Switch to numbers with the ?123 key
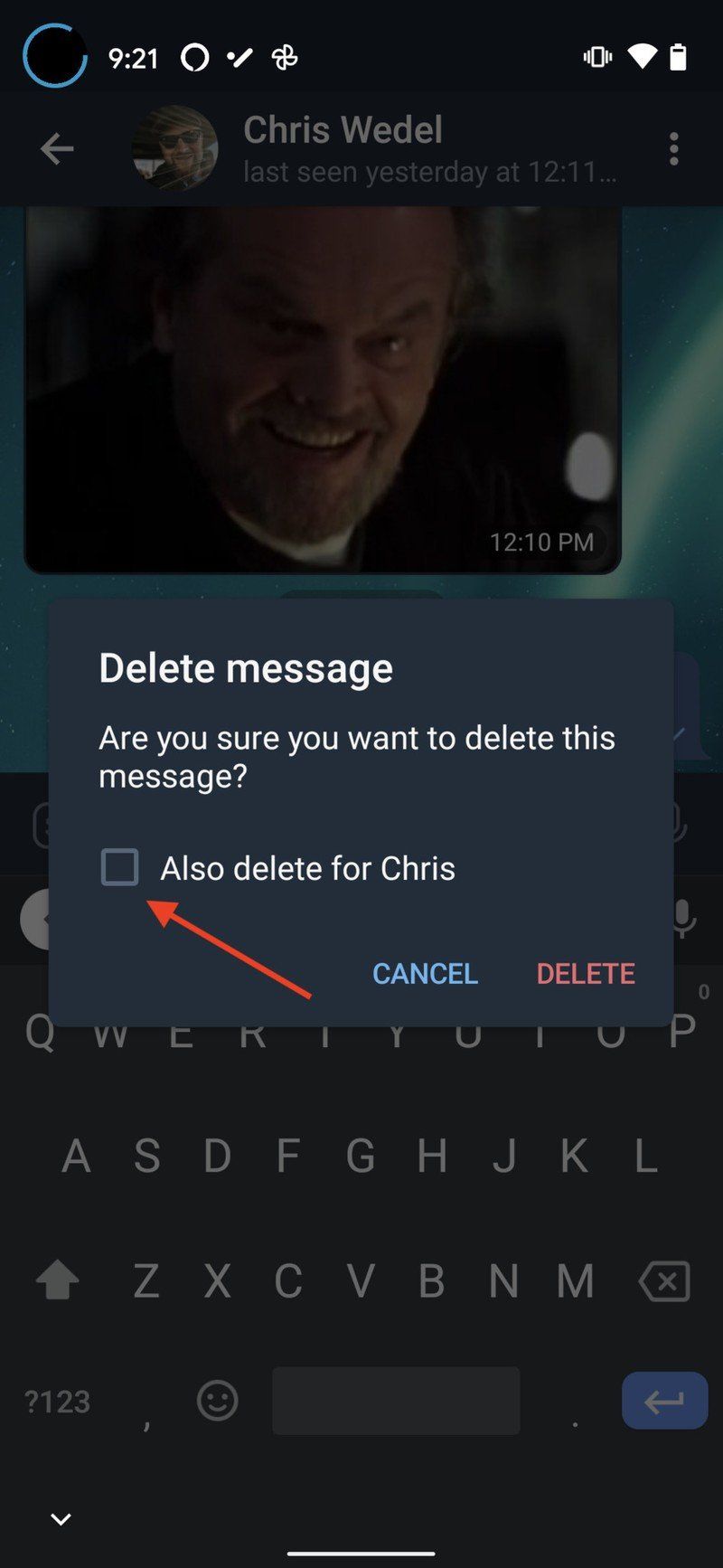The height and width of the screenshot is (1568, 723). point(57,1401)
